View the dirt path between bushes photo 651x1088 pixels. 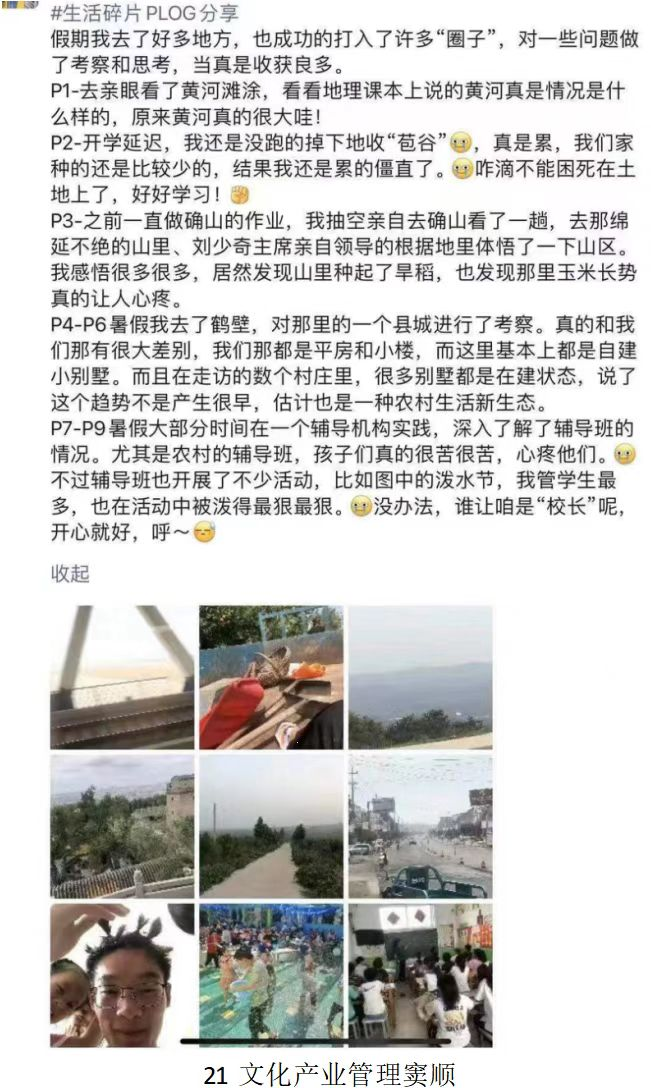271,826
